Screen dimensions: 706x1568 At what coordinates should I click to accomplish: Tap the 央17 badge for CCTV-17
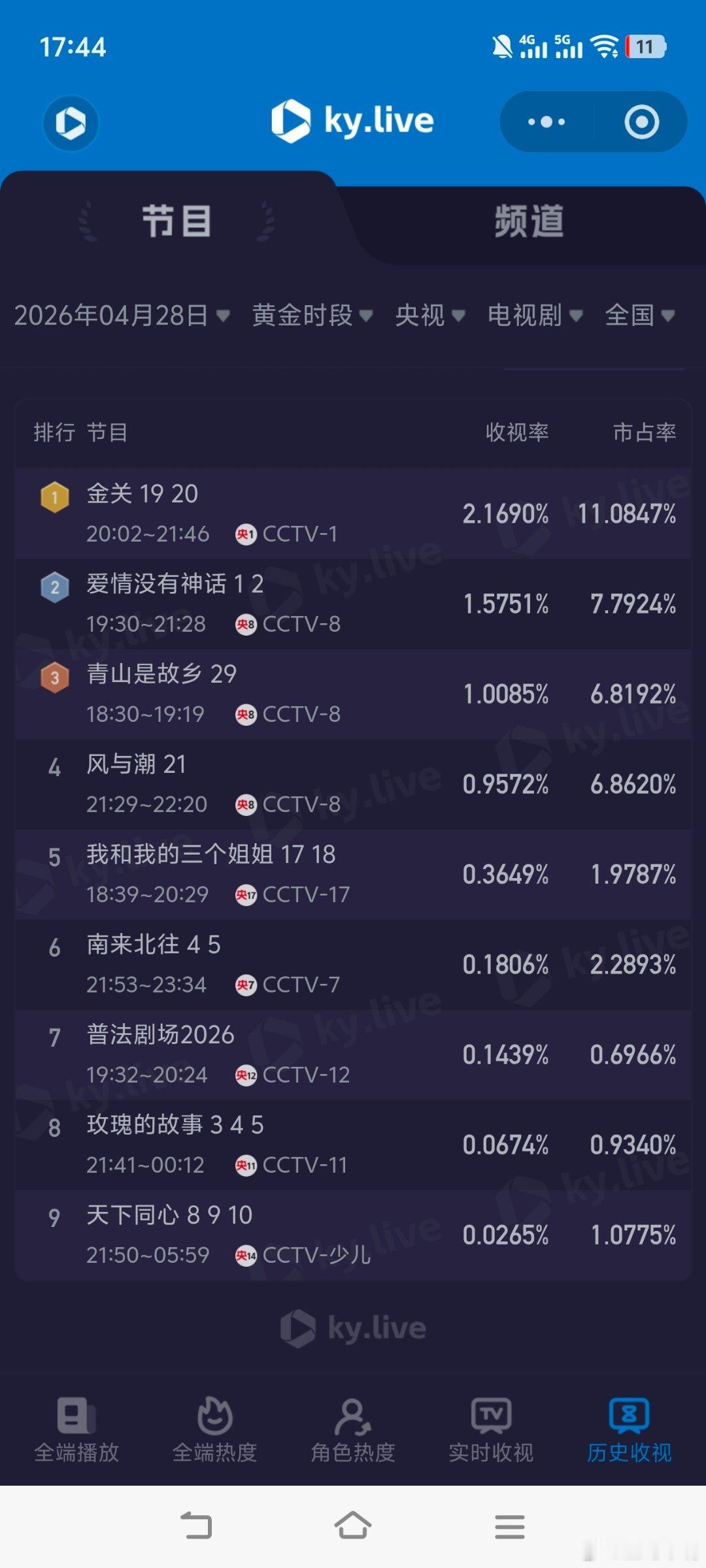[x=247, y=894]
